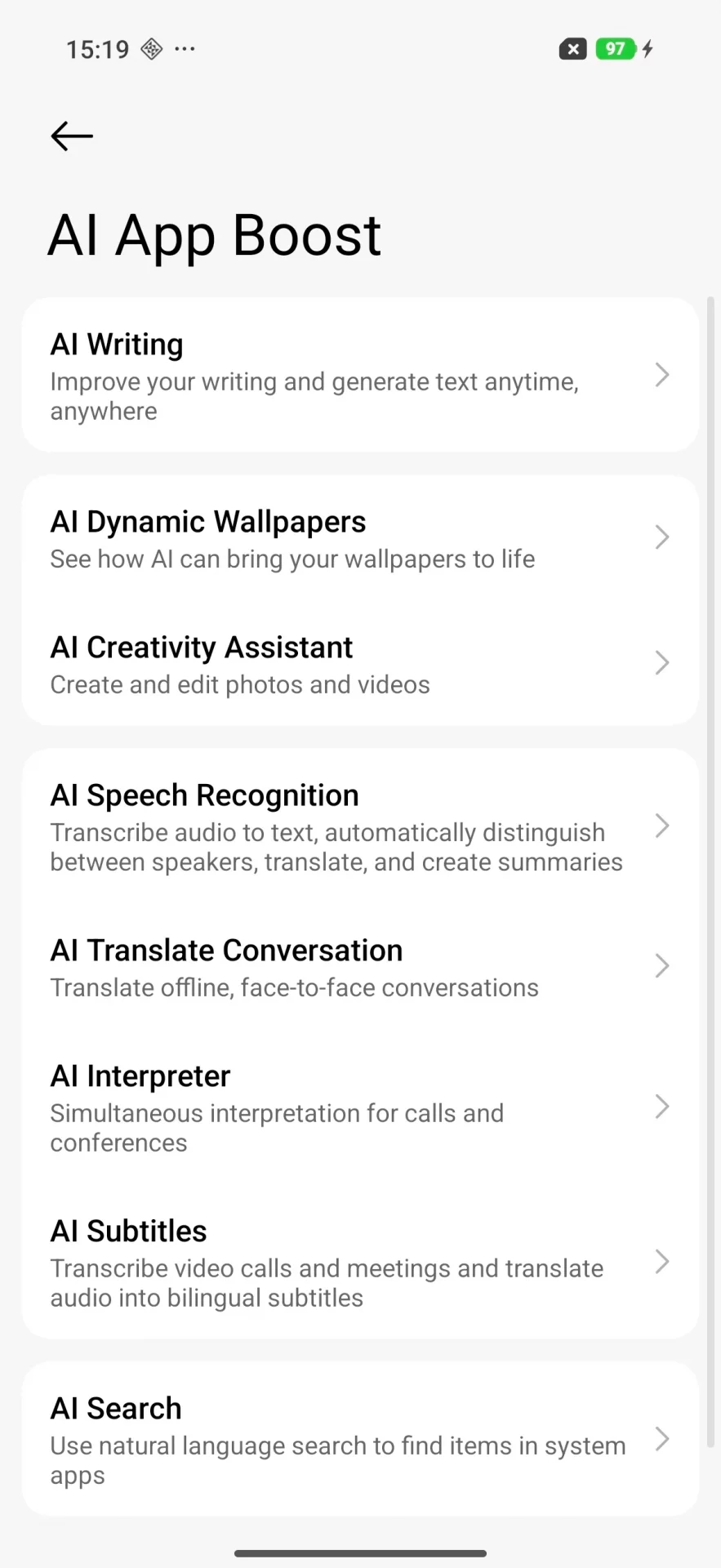The image size is (721, 1568).
Task: Open AI Speech Recognition
Action: 359,827
